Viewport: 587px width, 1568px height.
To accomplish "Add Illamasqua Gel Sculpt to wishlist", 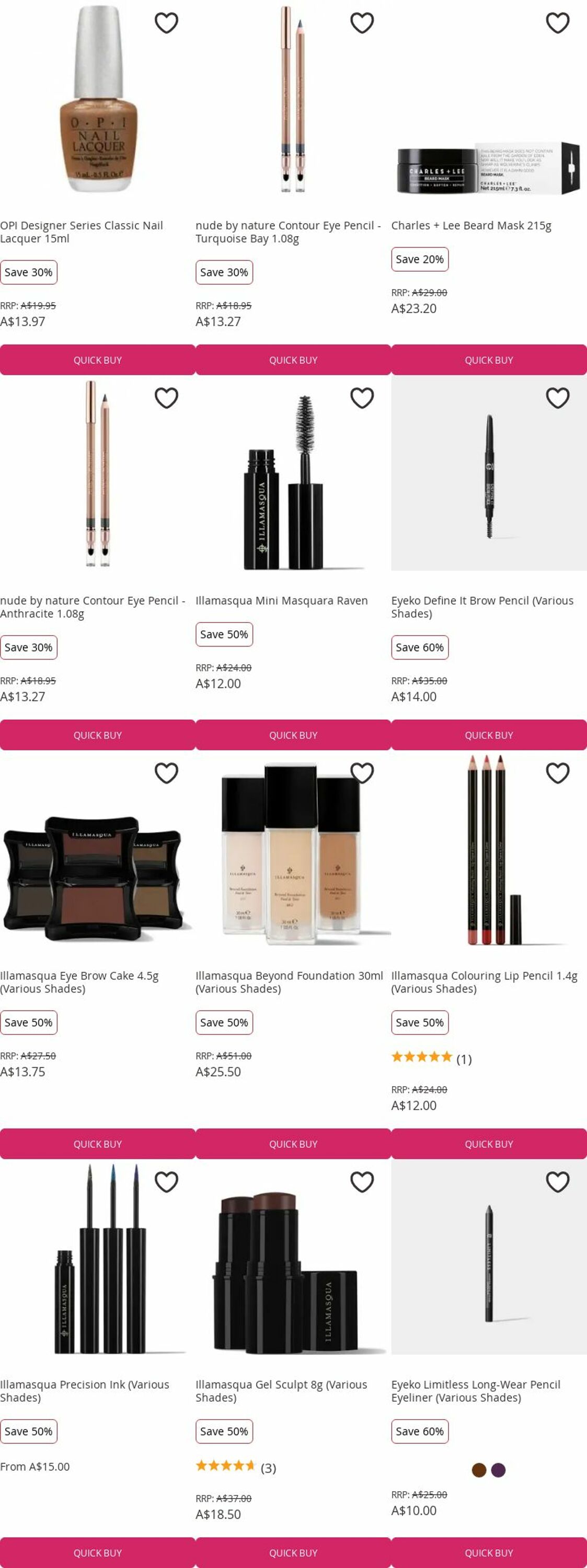I will pyautogui.click(x=362, y=1182).
